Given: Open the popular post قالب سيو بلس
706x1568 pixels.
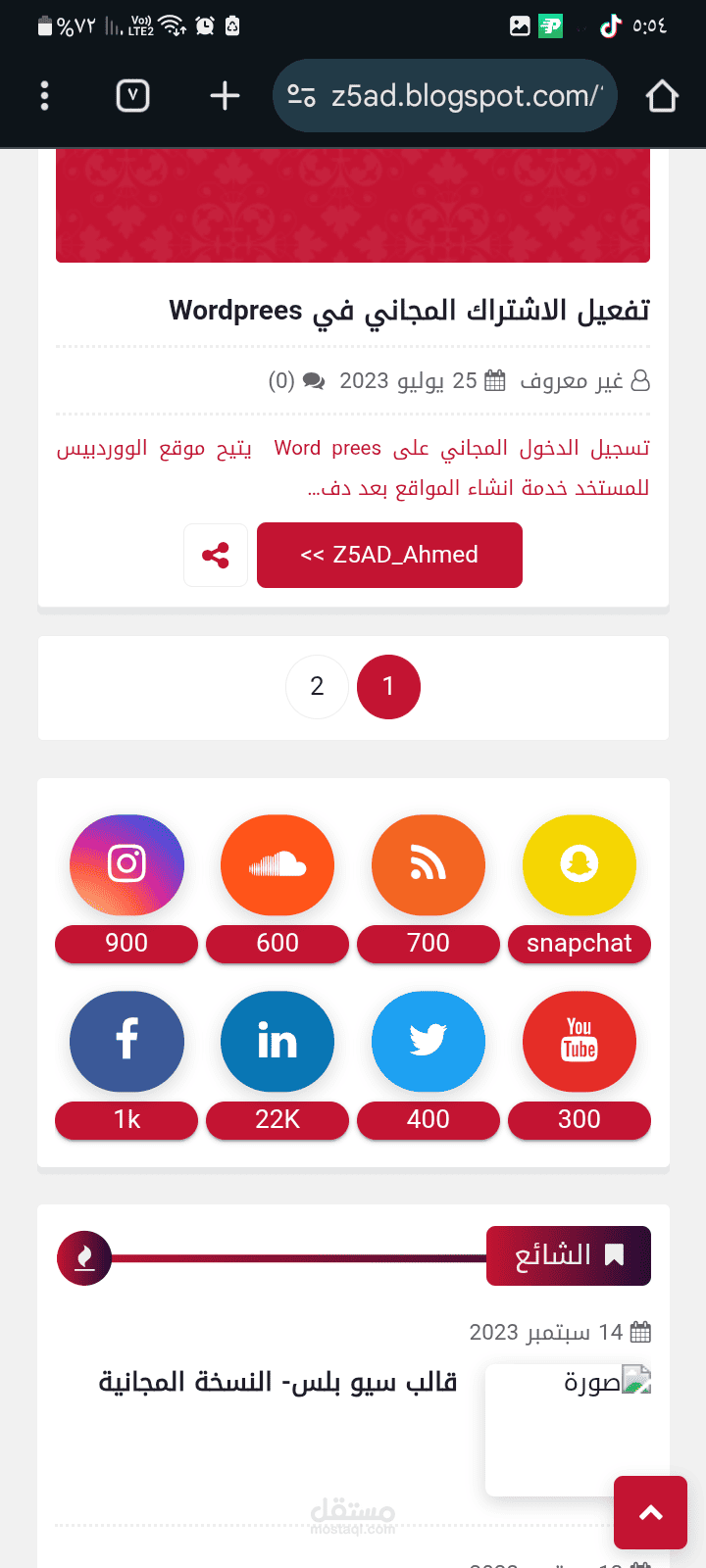Looking at the screenshot, I should [277, 1383].
